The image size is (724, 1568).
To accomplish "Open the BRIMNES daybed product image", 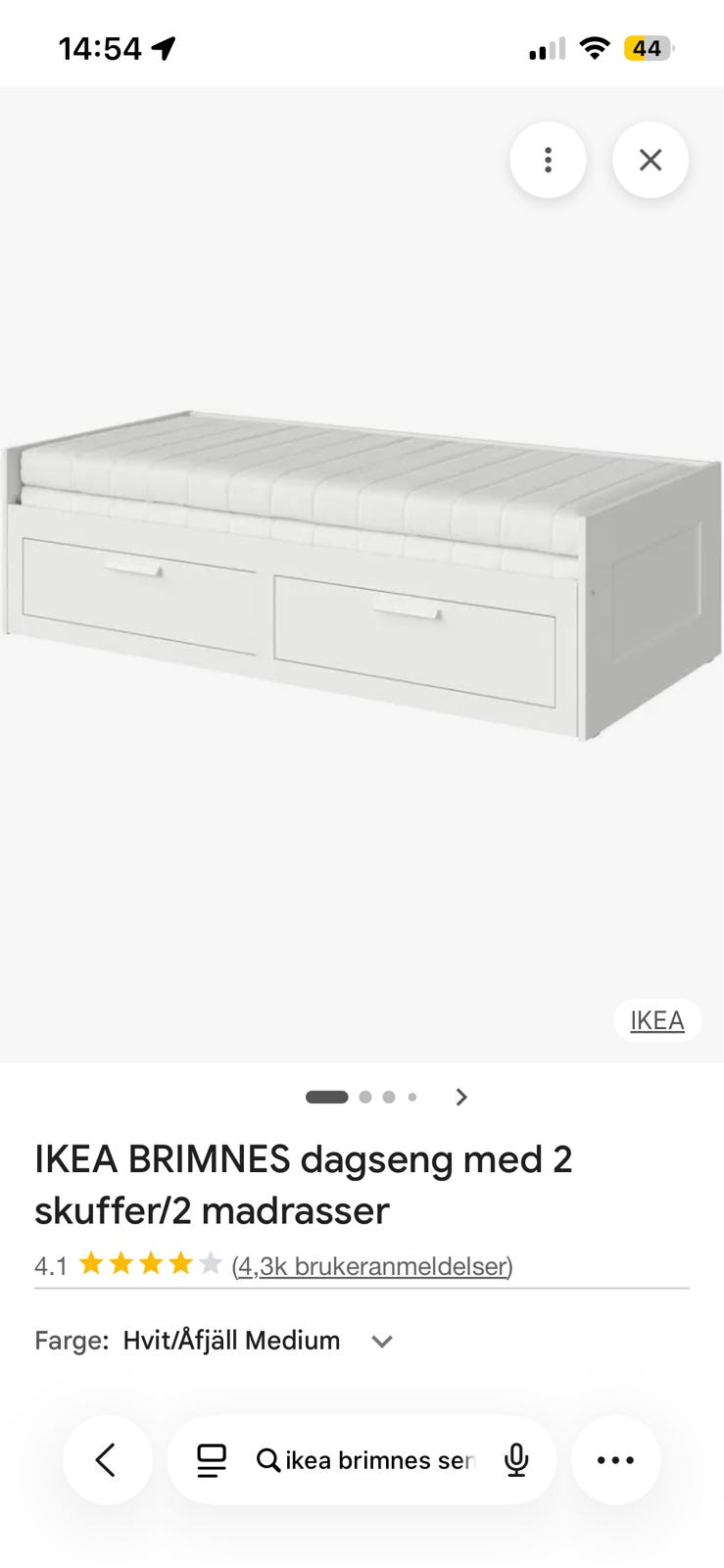I will tap(362, 574).
